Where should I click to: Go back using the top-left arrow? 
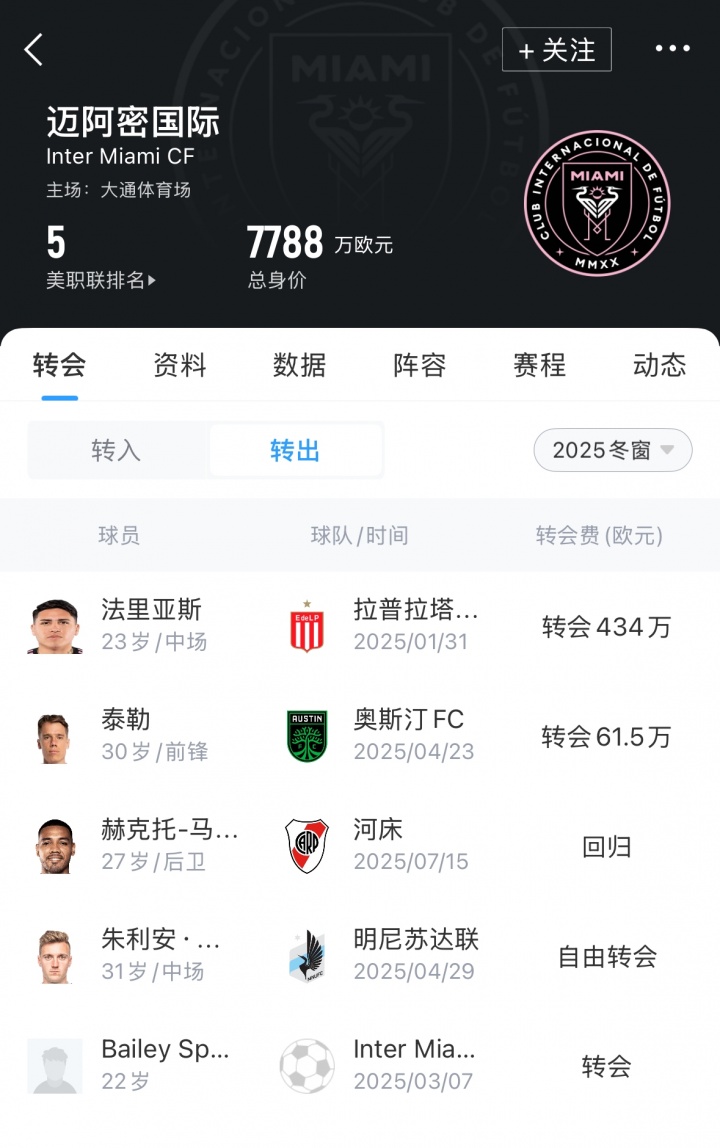[x=34, y=49]
